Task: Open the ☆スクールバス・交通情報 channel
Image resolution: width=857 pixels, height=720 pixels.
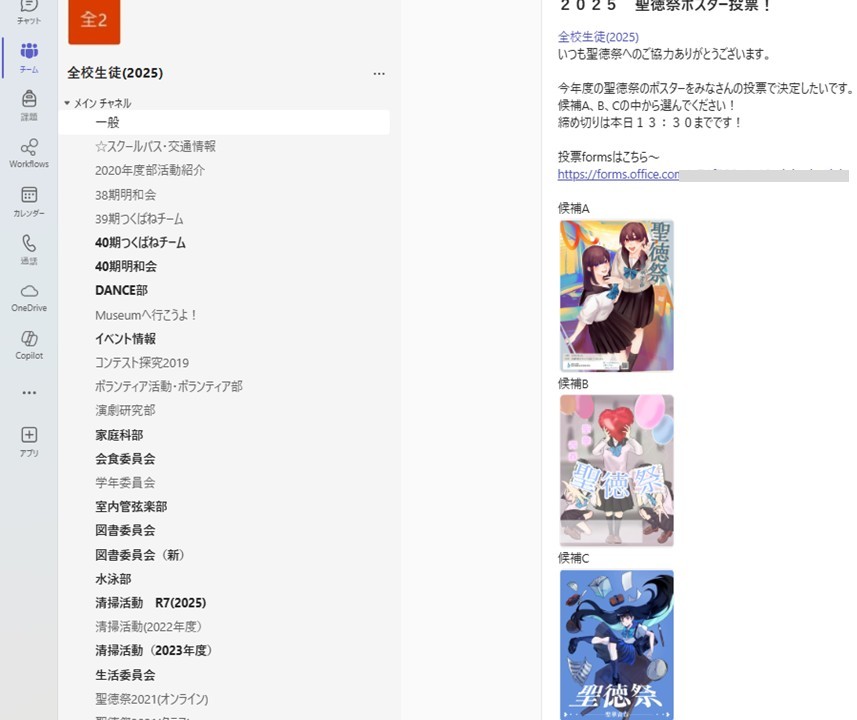Action: 155,146
